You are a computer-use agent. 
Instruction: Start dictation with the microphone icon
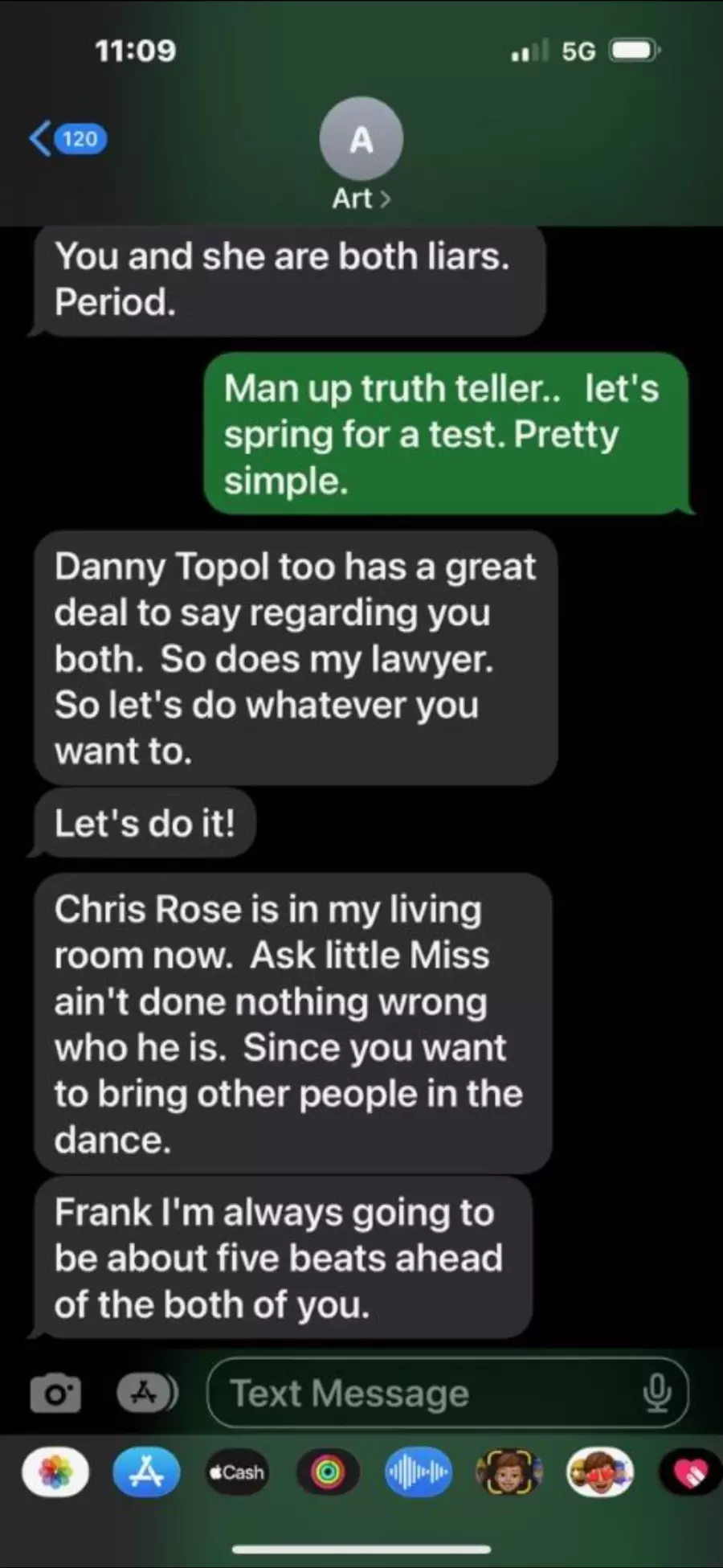(656, 1393)
